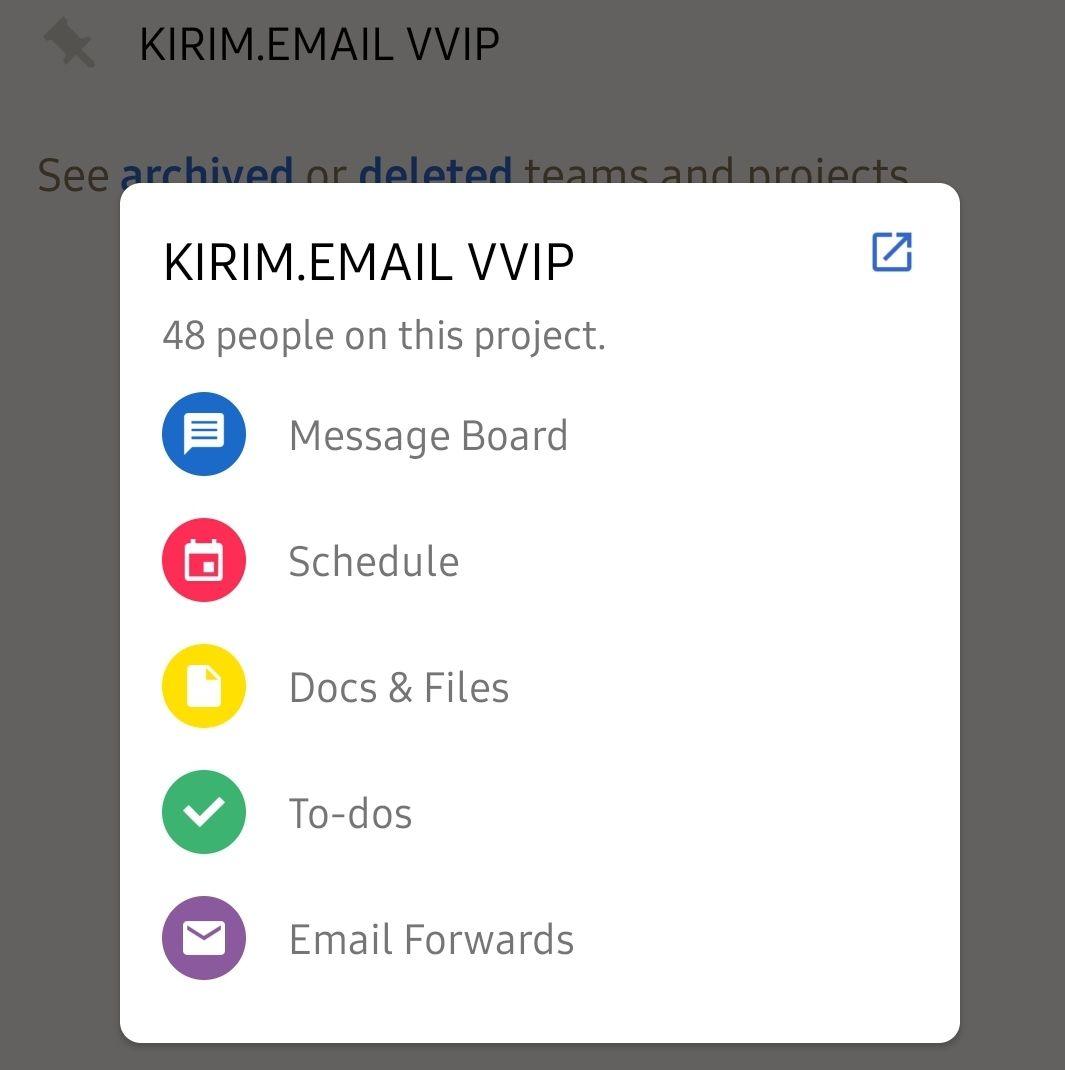Viewport: 1065px width, 1070px height.
Task: Open the Message Board
Action: point(427,436)
